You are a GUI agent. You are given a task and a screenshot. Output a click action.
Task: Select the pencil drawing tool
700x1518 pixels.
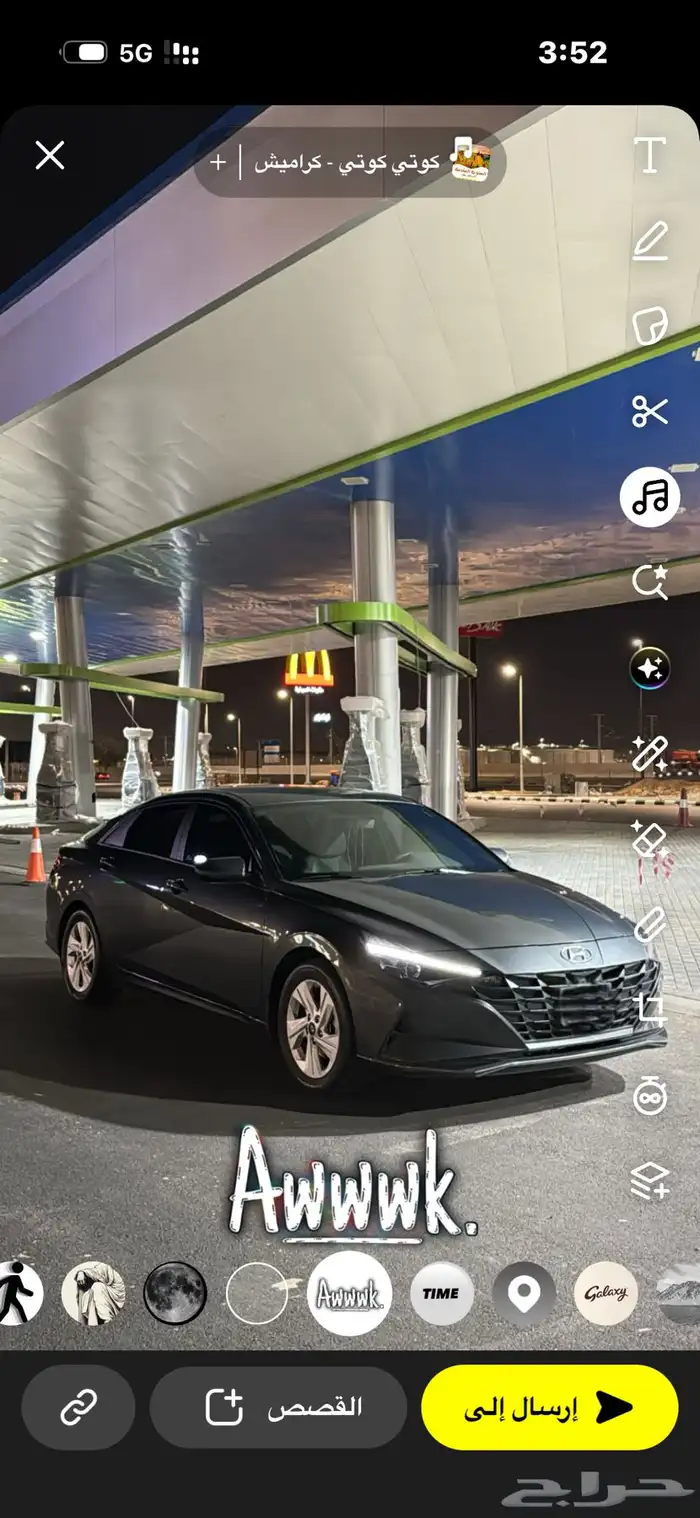650,241
